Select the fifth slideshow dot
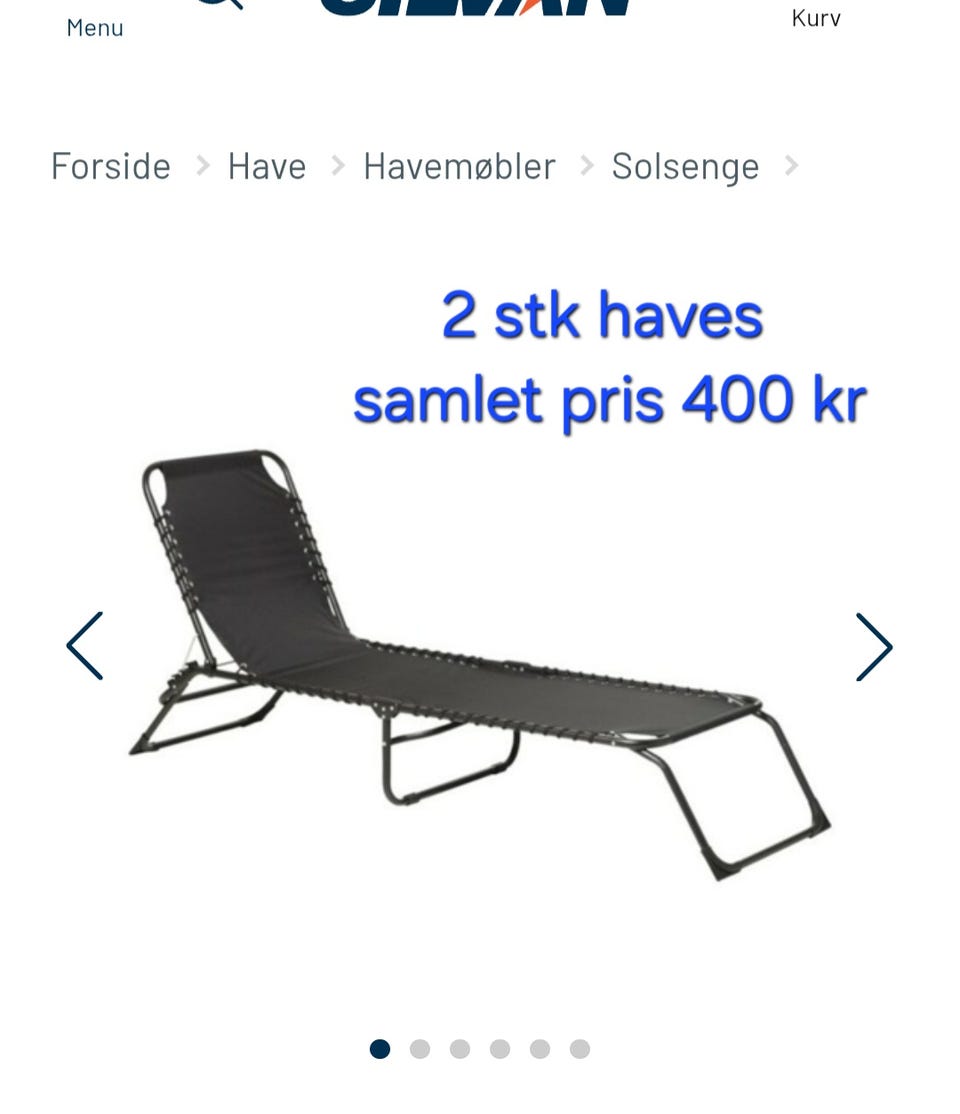 [x=539, y=1049]
